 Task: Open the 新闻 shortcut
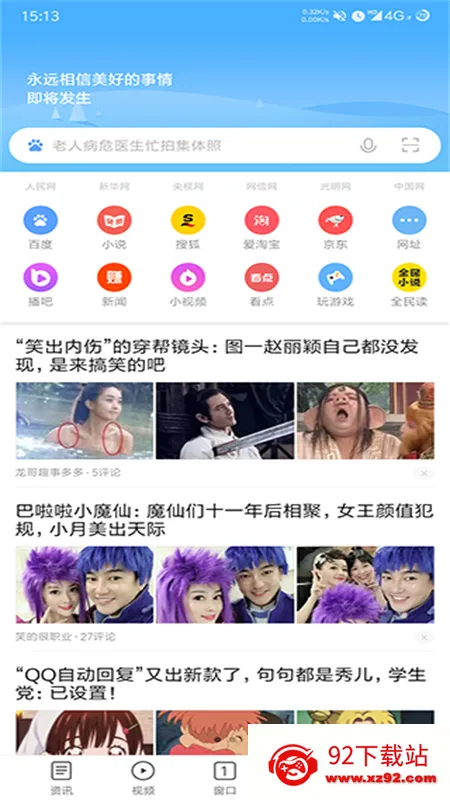pos(114,285)
